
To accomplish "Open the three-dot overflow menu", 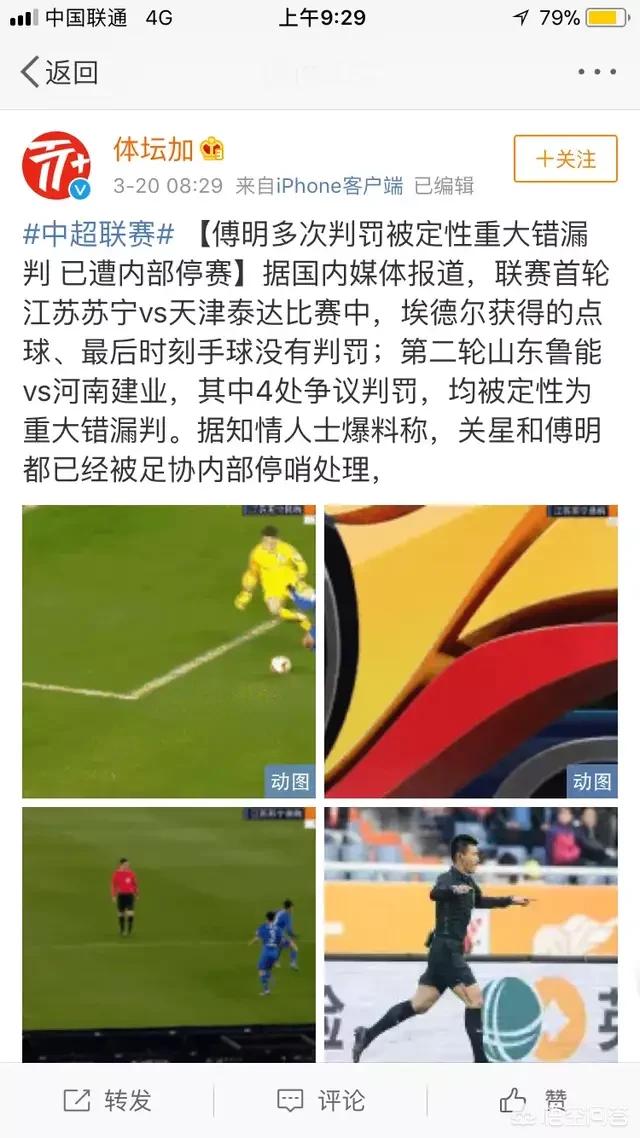I will tap(597, 72).
